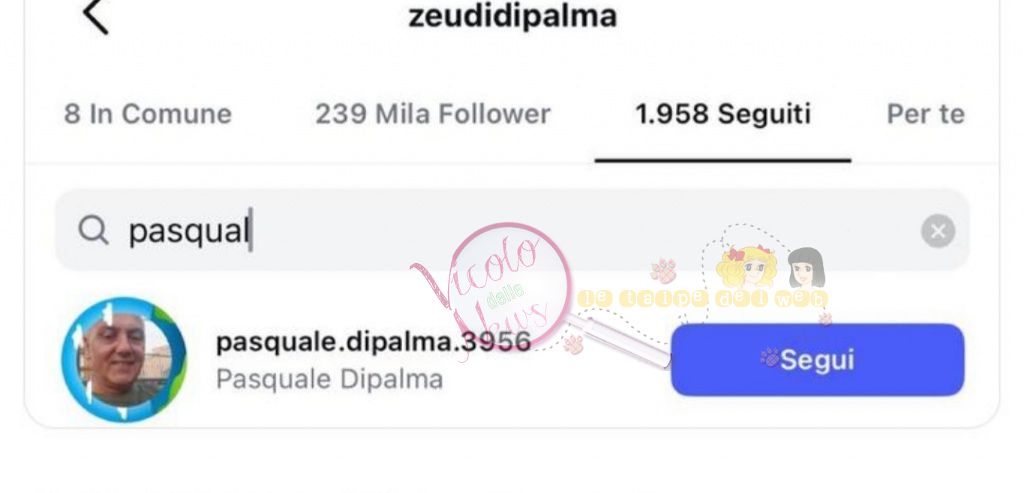Switch to the Per te tab

click(925, 114)
